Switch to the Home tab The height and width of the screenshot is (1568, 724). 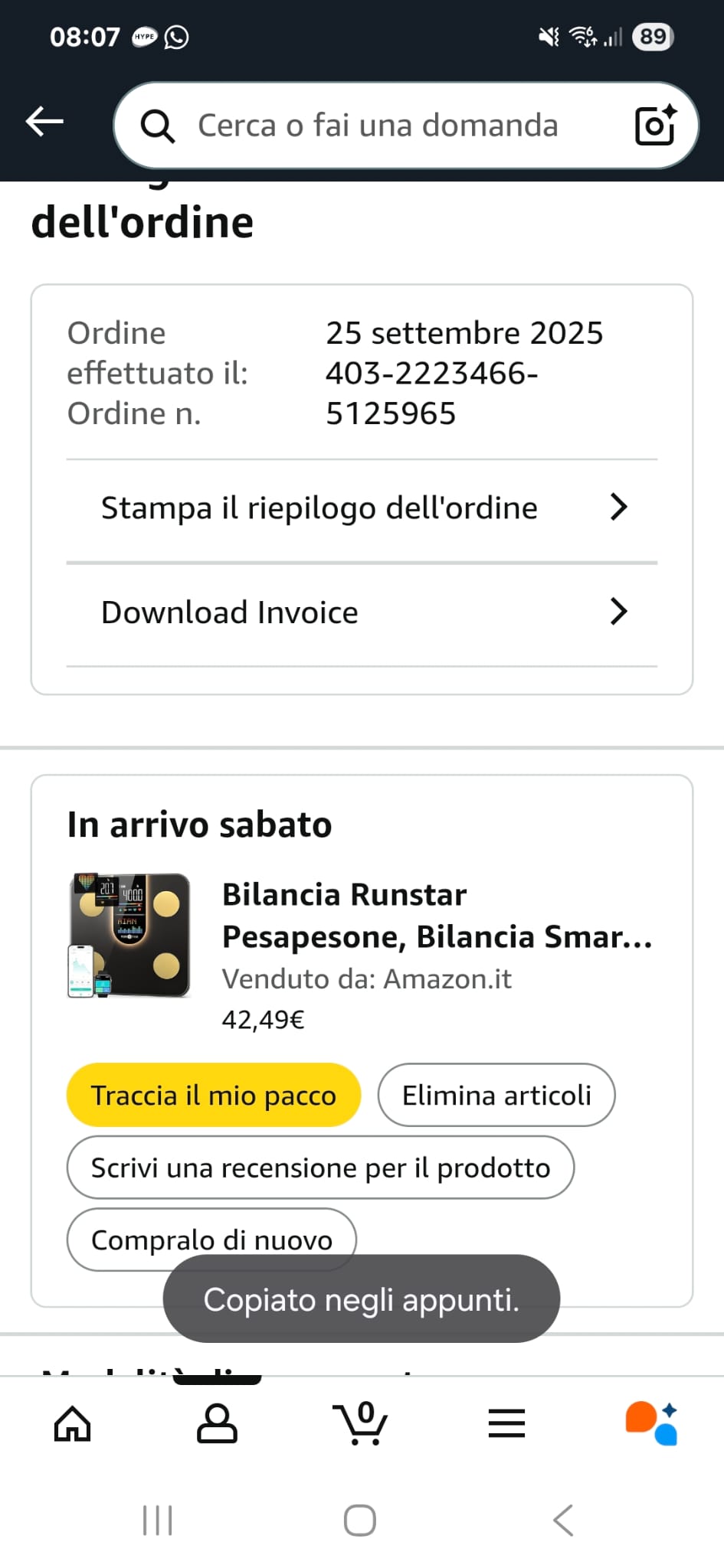(x=73, y=1424)
